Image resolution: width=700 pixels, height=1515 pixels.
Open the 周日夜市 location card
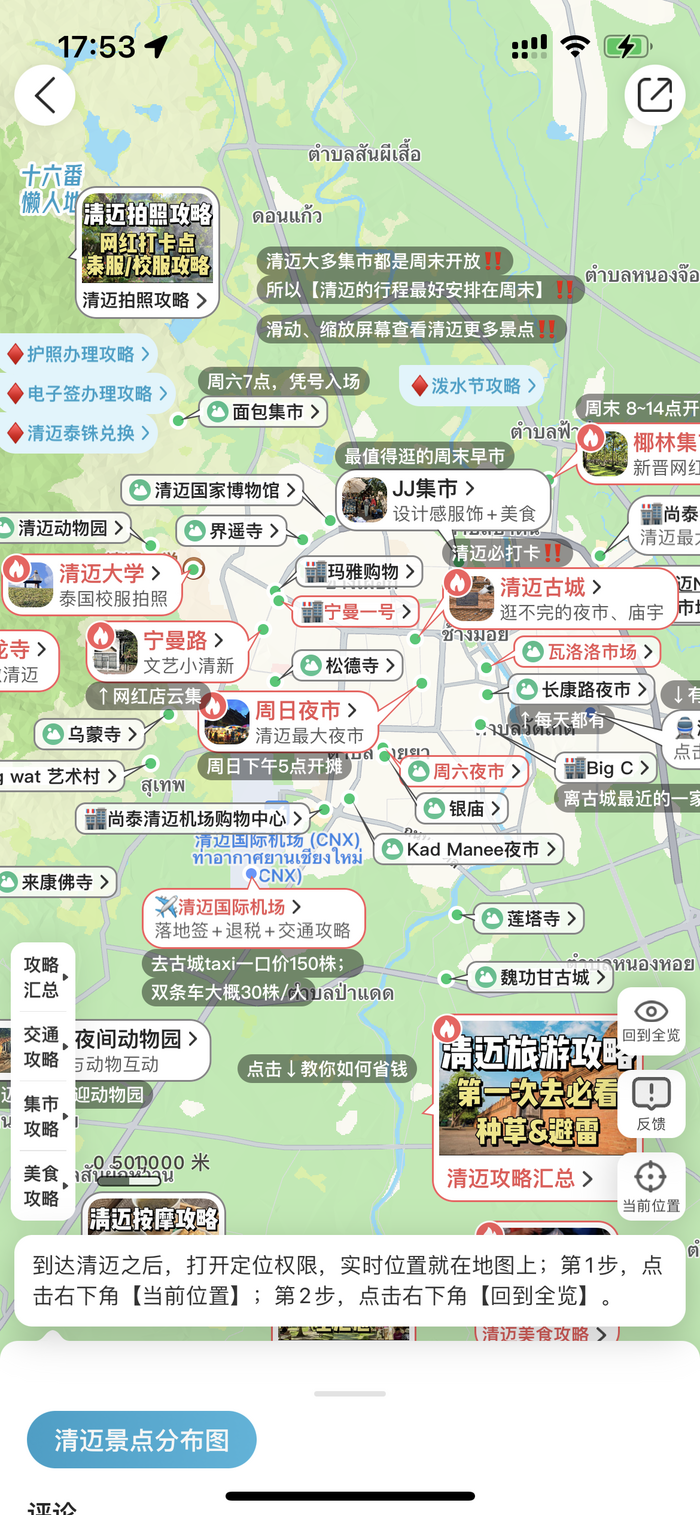288,721
